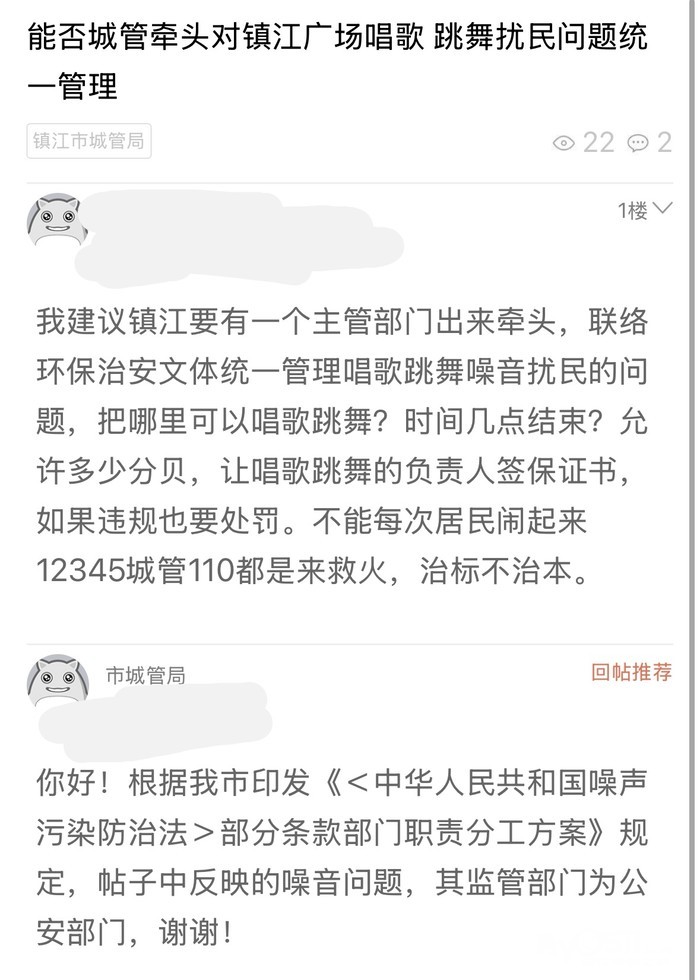Open 市城管局 user profile
This screenshot has width=700, height=980.
click(x=145, y=676)
